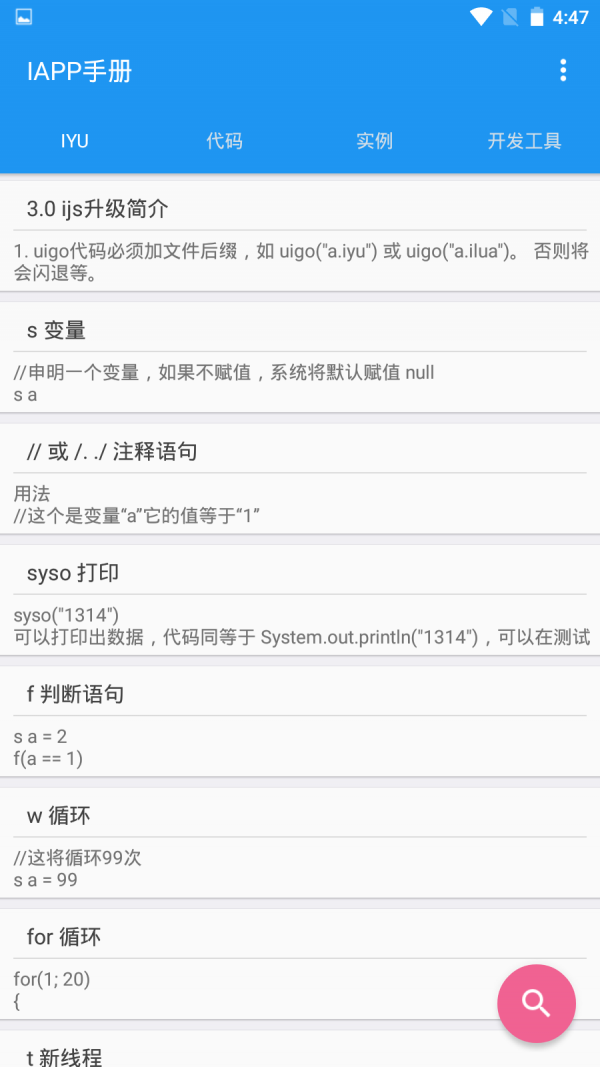600x1067 pixels.
Task: Tap the pink search floating button
Action: (536, 1003)
